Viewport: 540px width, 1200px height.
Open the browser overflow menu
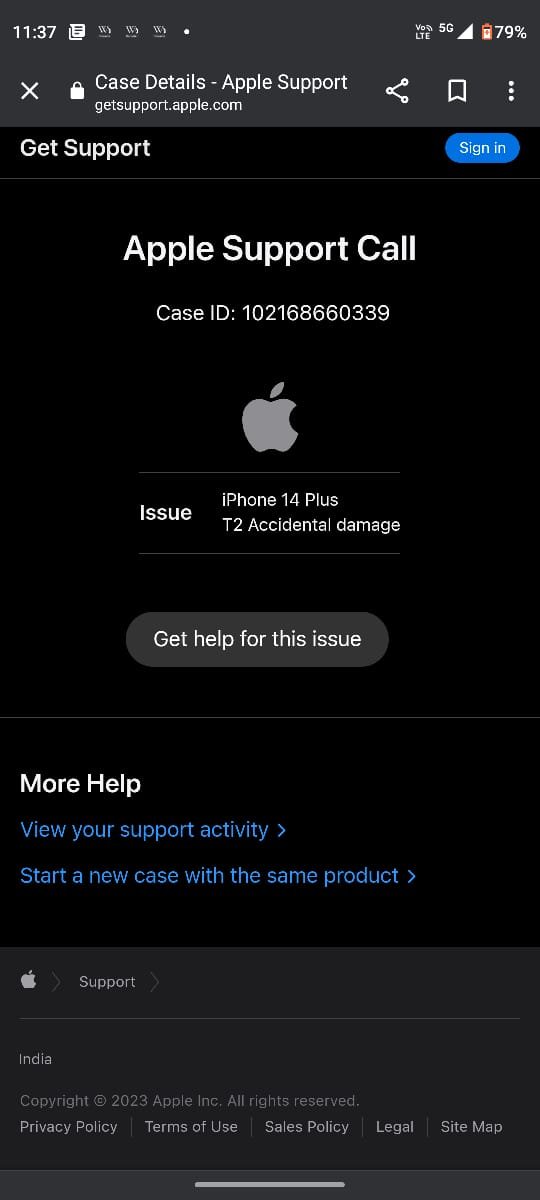511,91
